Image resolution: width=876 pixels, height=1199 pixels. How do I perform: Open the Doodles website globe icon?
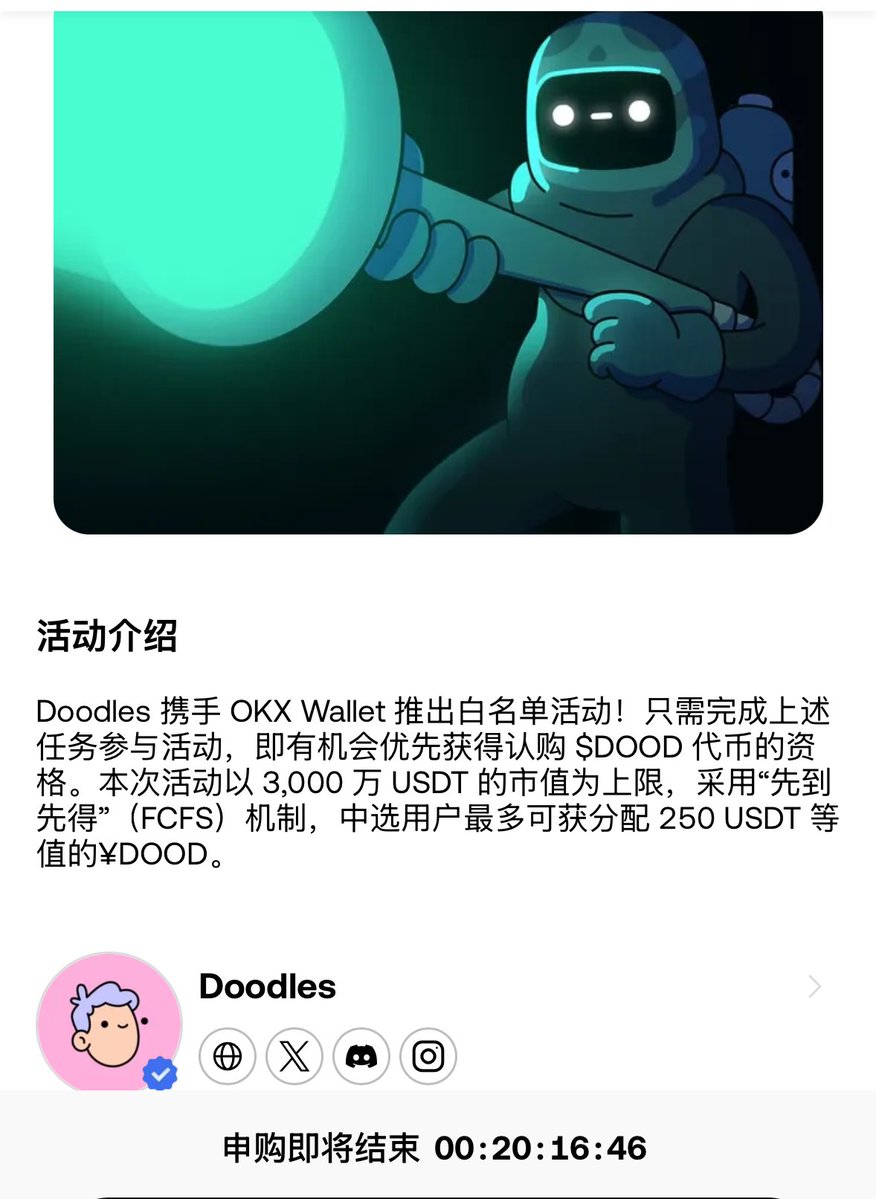pos(228,1056)
